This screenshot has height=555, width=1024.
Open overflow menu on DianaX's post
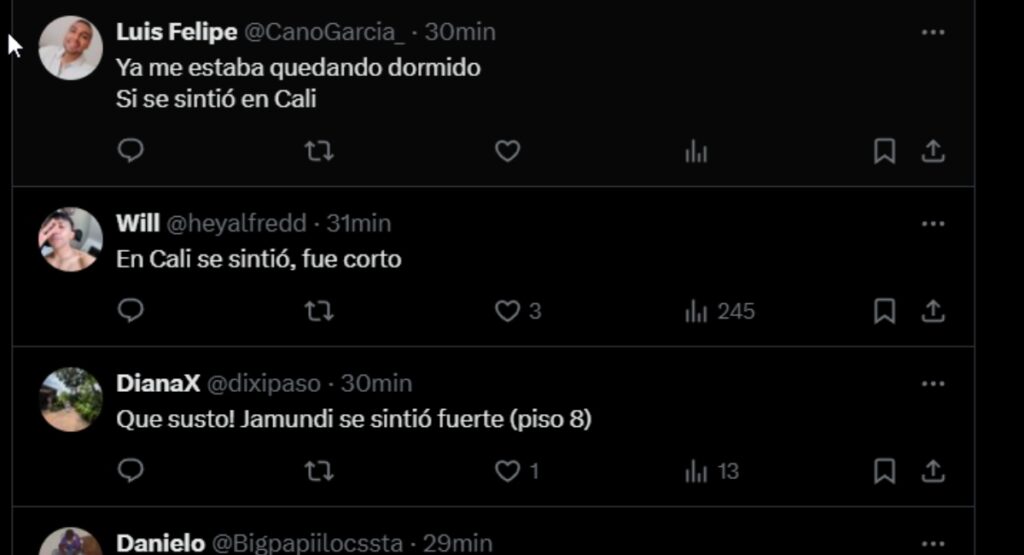point(932,383)
